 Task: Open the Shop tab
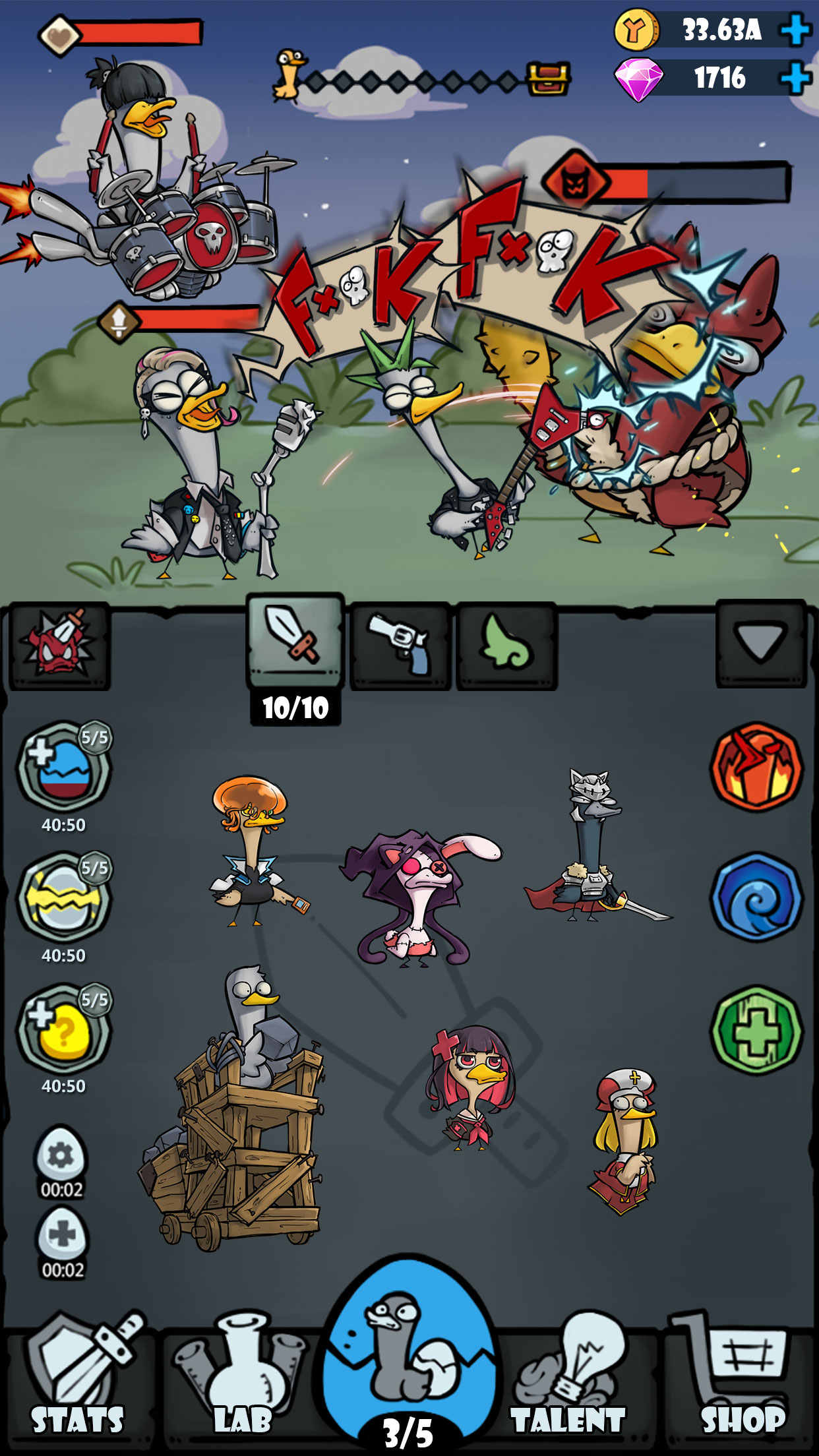(742, 1385)
